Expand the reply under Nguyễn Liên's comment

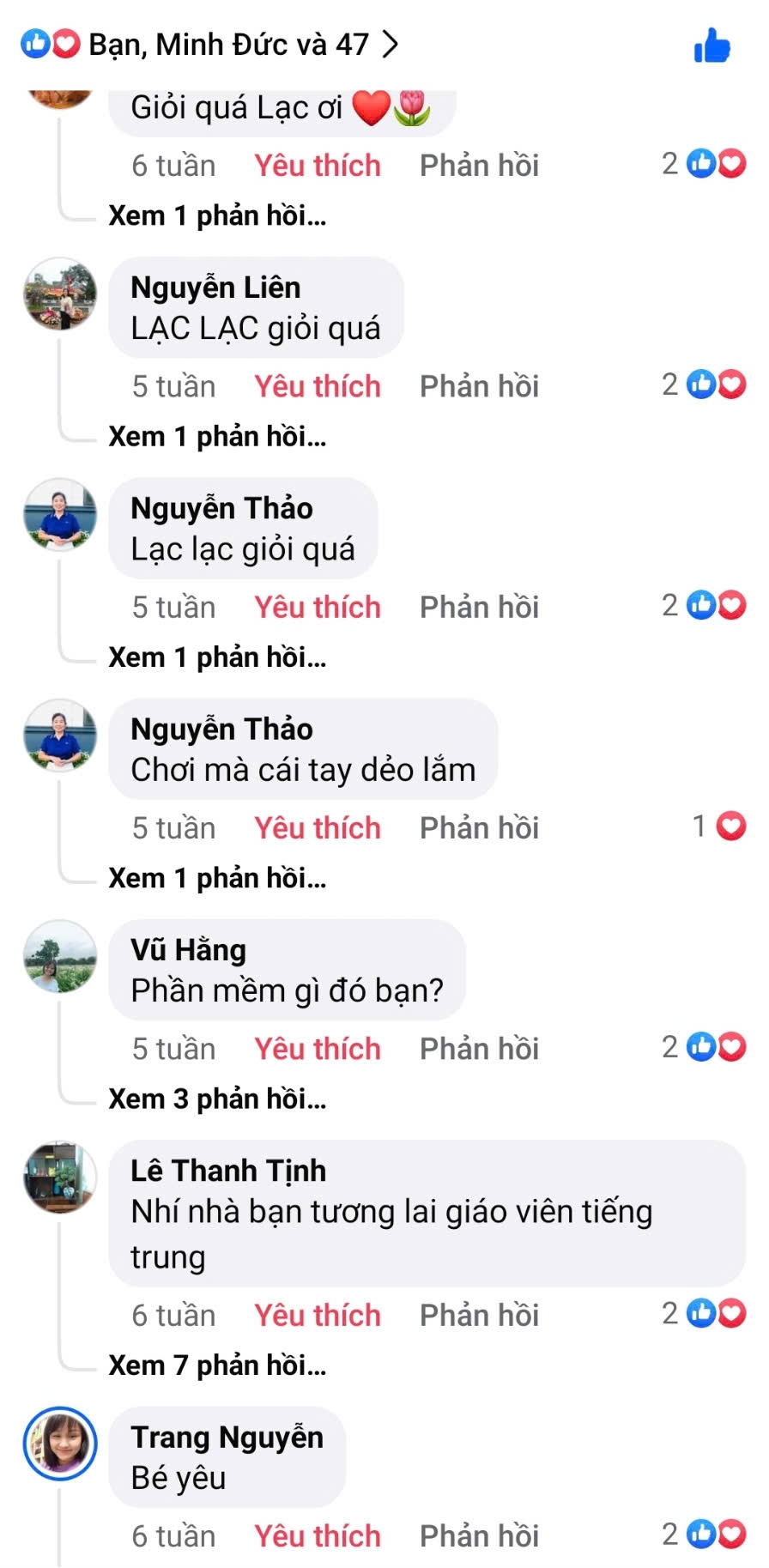(x=217, y=436)
